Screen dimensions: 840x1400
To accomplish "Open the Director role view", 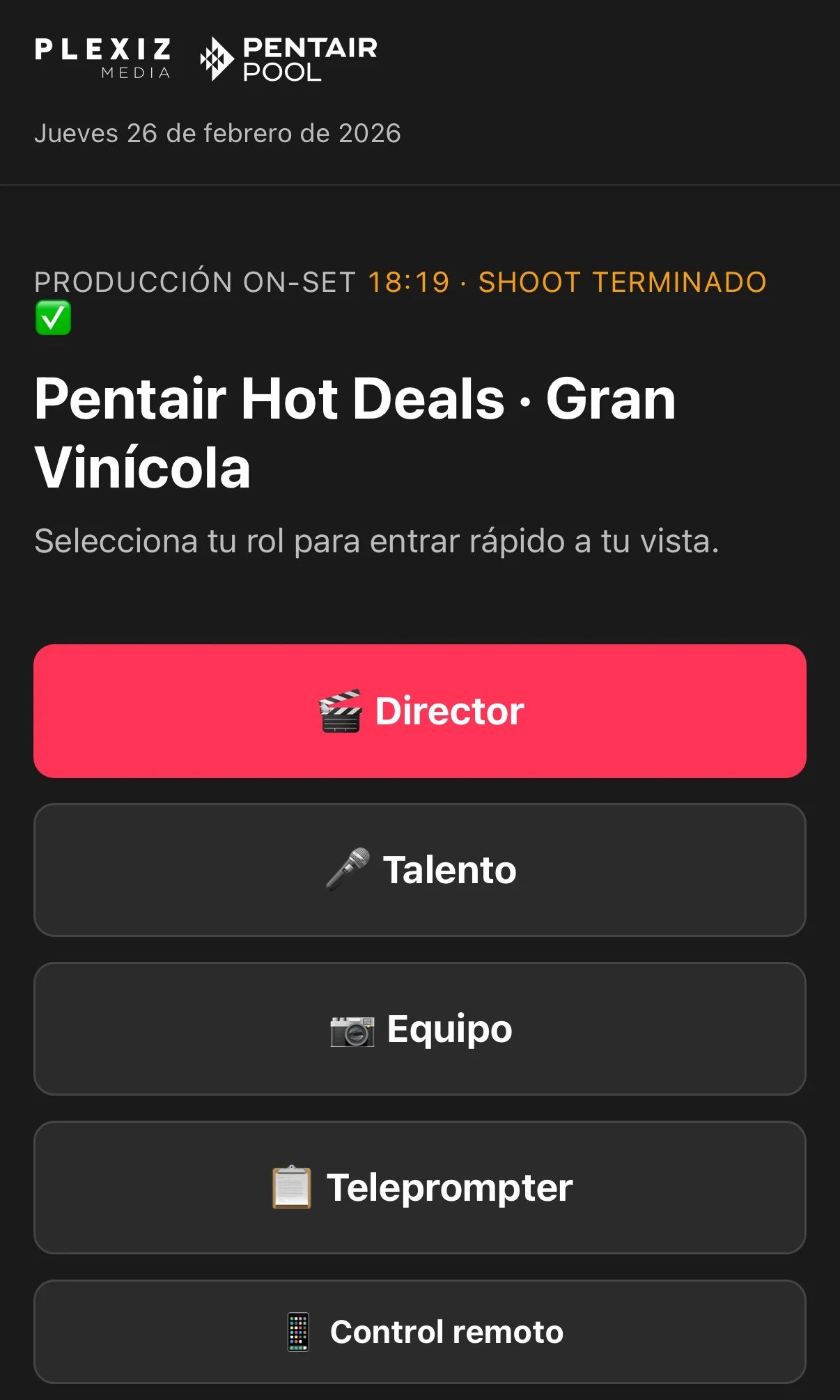I will coord(420,710).
